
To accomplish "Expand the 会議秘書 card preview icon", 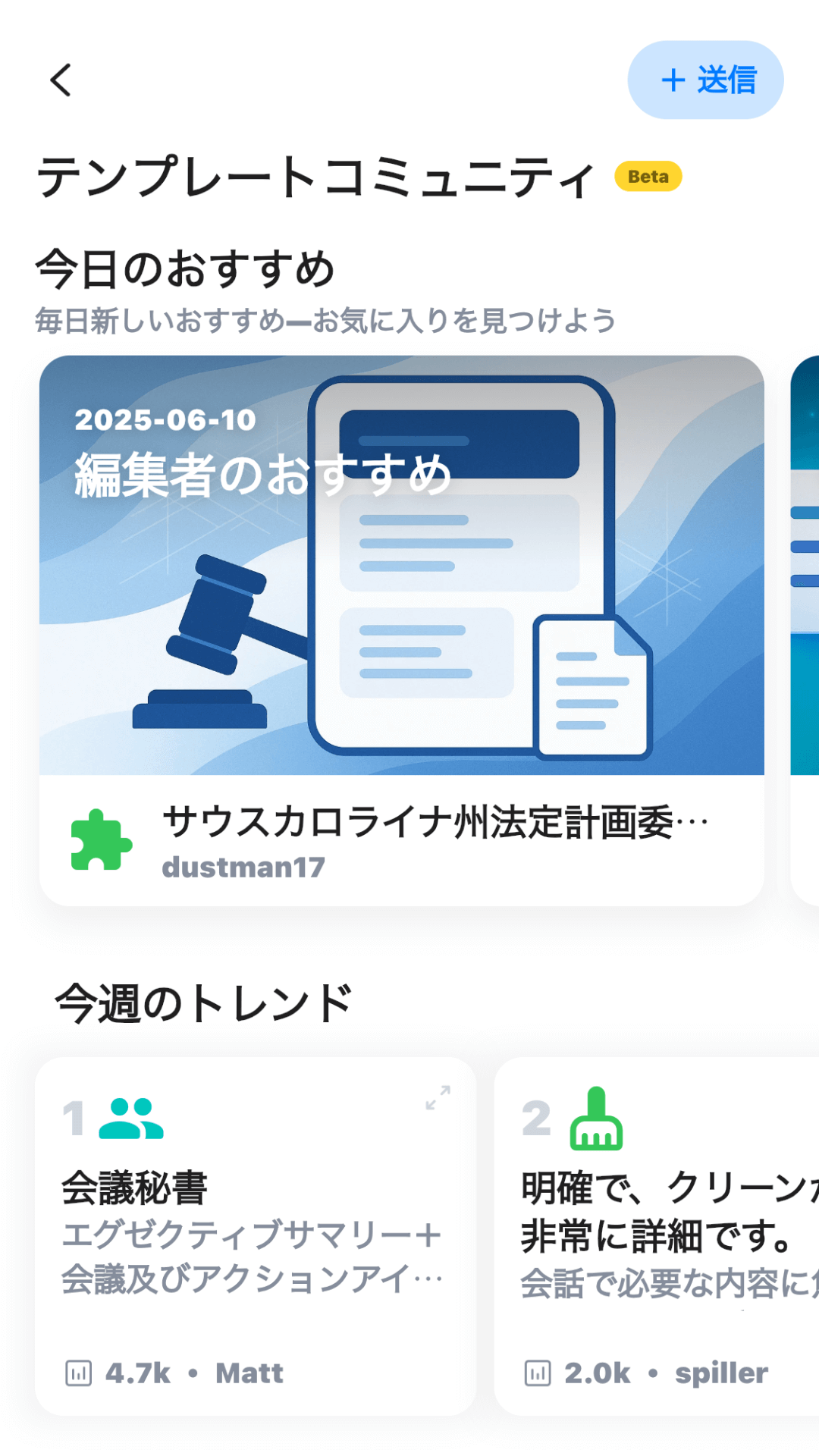I will [438, 1097].
